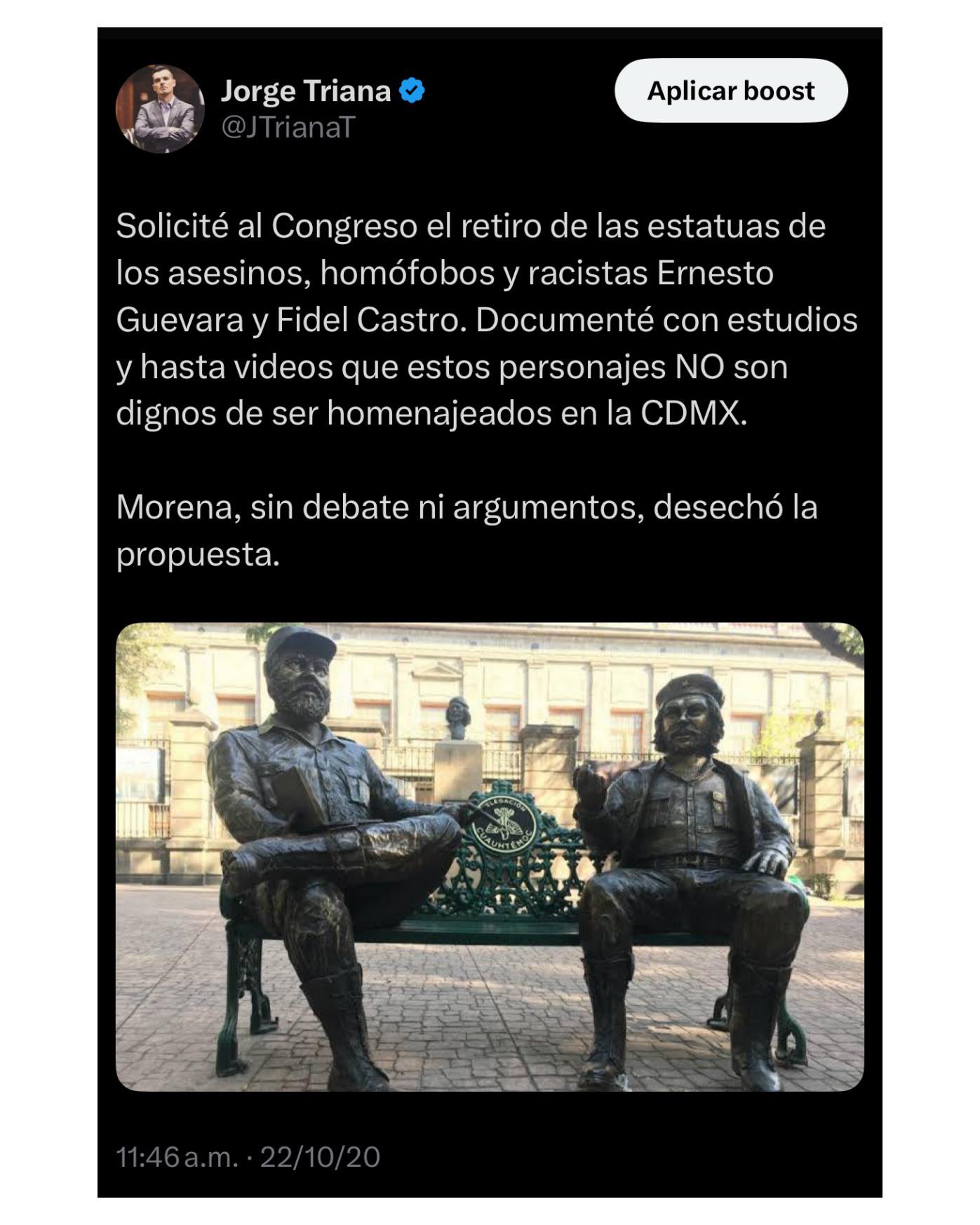This screenshot has height=1225, width=980.
Task: Open Jorge Triana's profile picture
Action: tap(160, 109)
